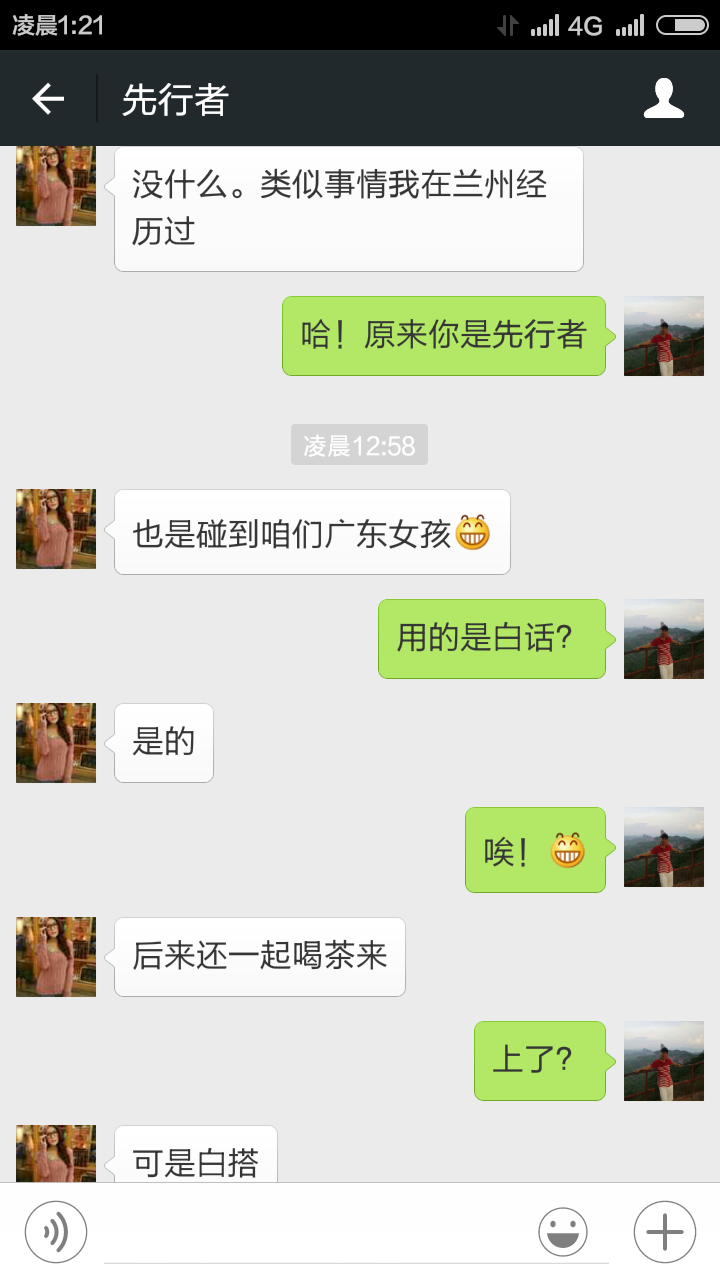Switch to voice message input
Image resolution: width=720 pixels, height=1280 pixels.
56,1231
